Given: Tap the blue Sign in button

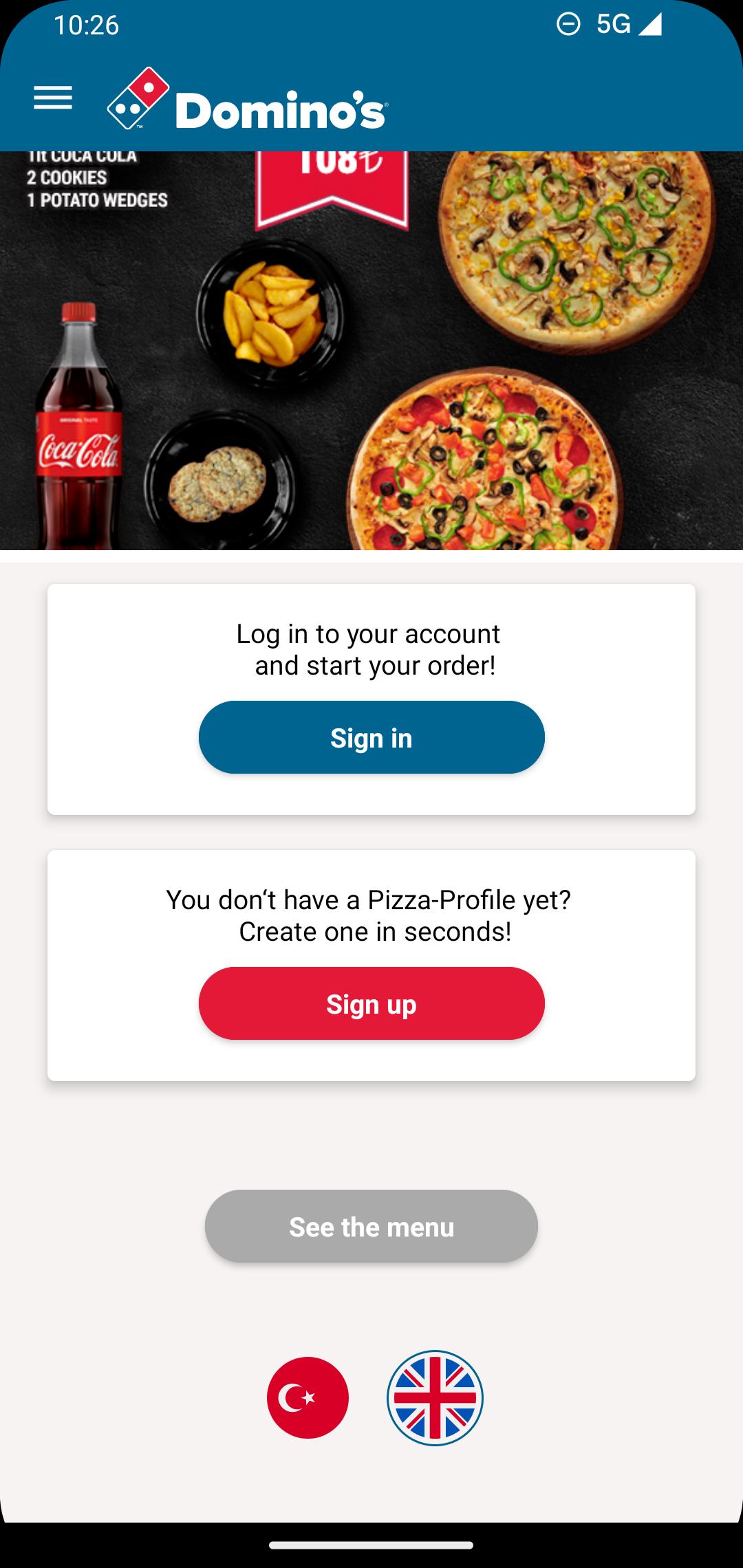Looking at the screenshot, I should 371,737.
